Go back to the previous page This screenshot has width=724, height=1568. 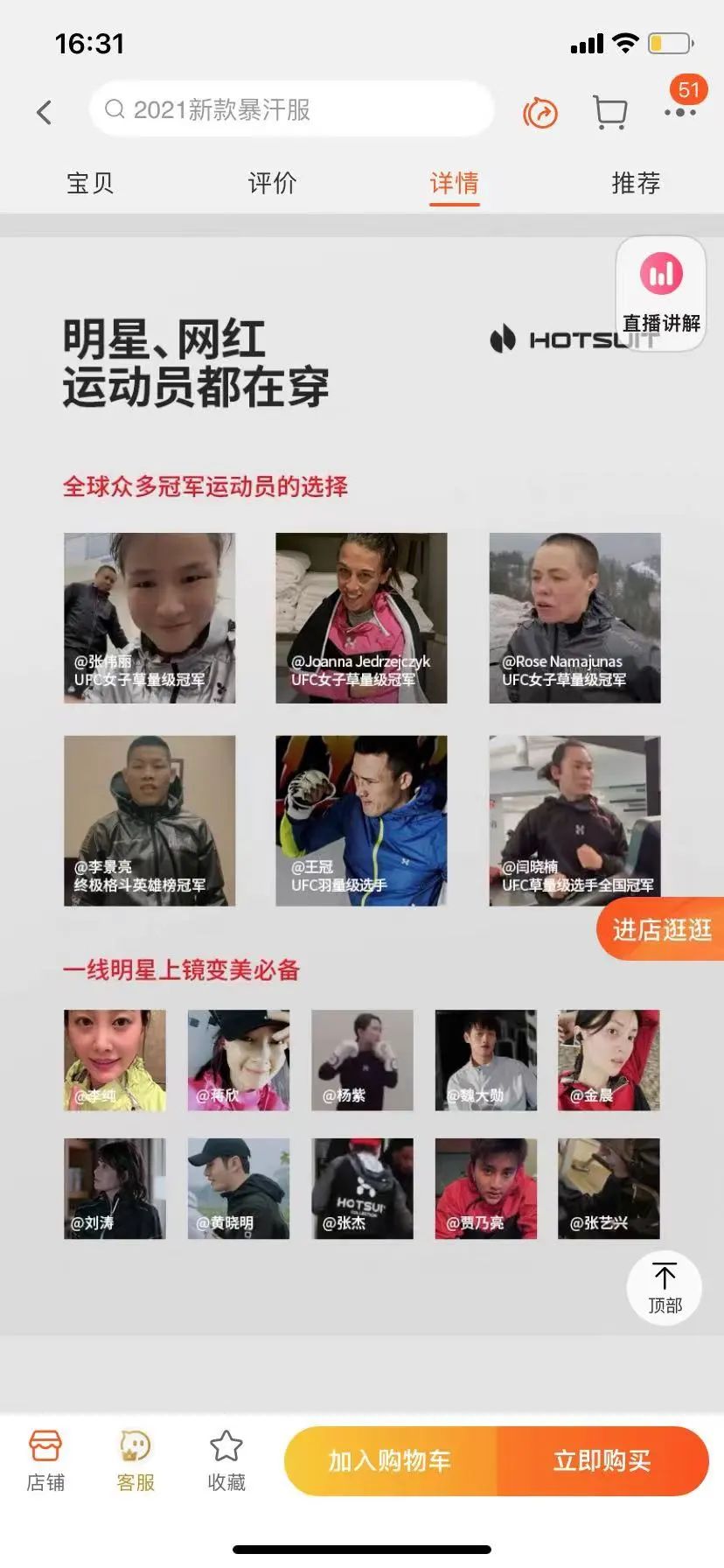tap(45, 112)
